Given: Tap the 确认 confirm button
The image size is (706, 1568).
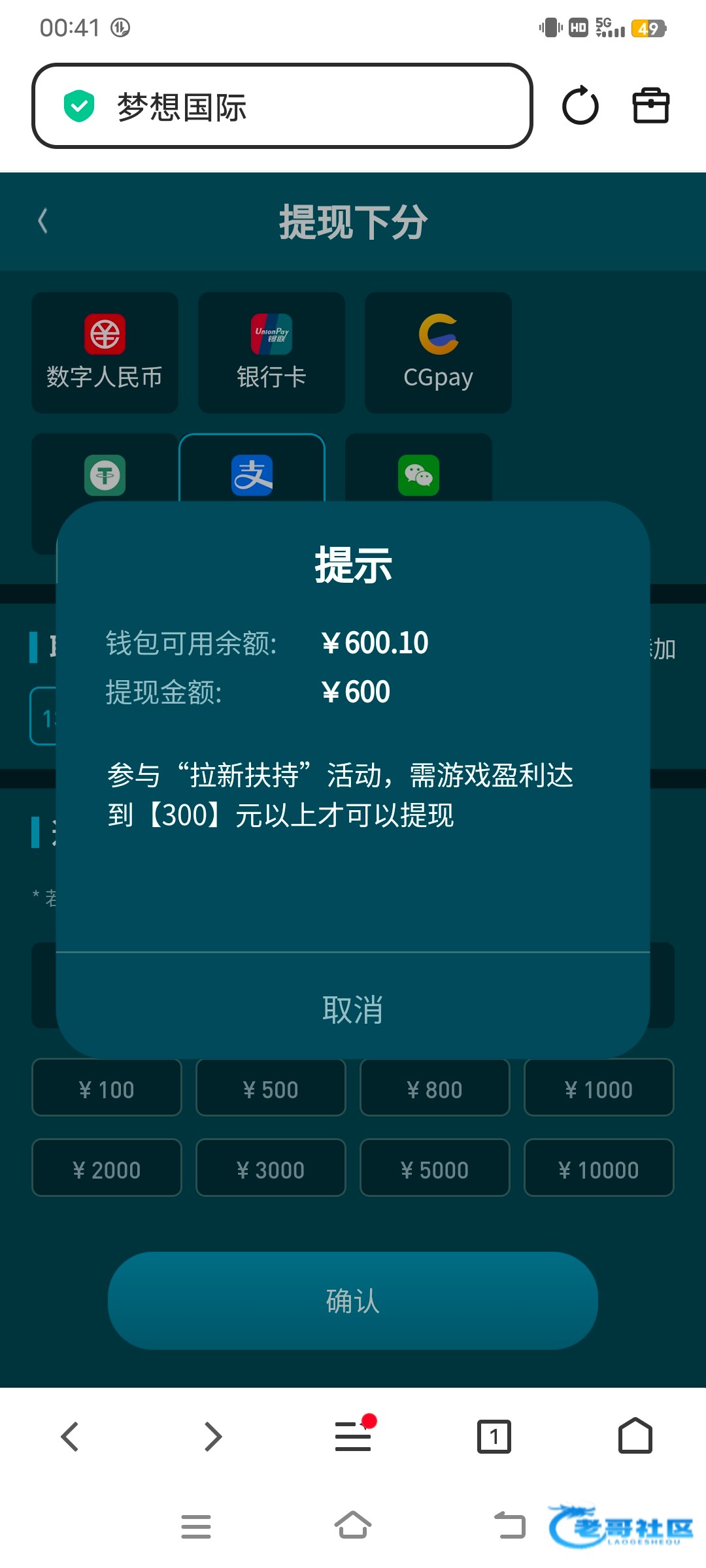Looking at the screenshot, I should coord(353,1301).
